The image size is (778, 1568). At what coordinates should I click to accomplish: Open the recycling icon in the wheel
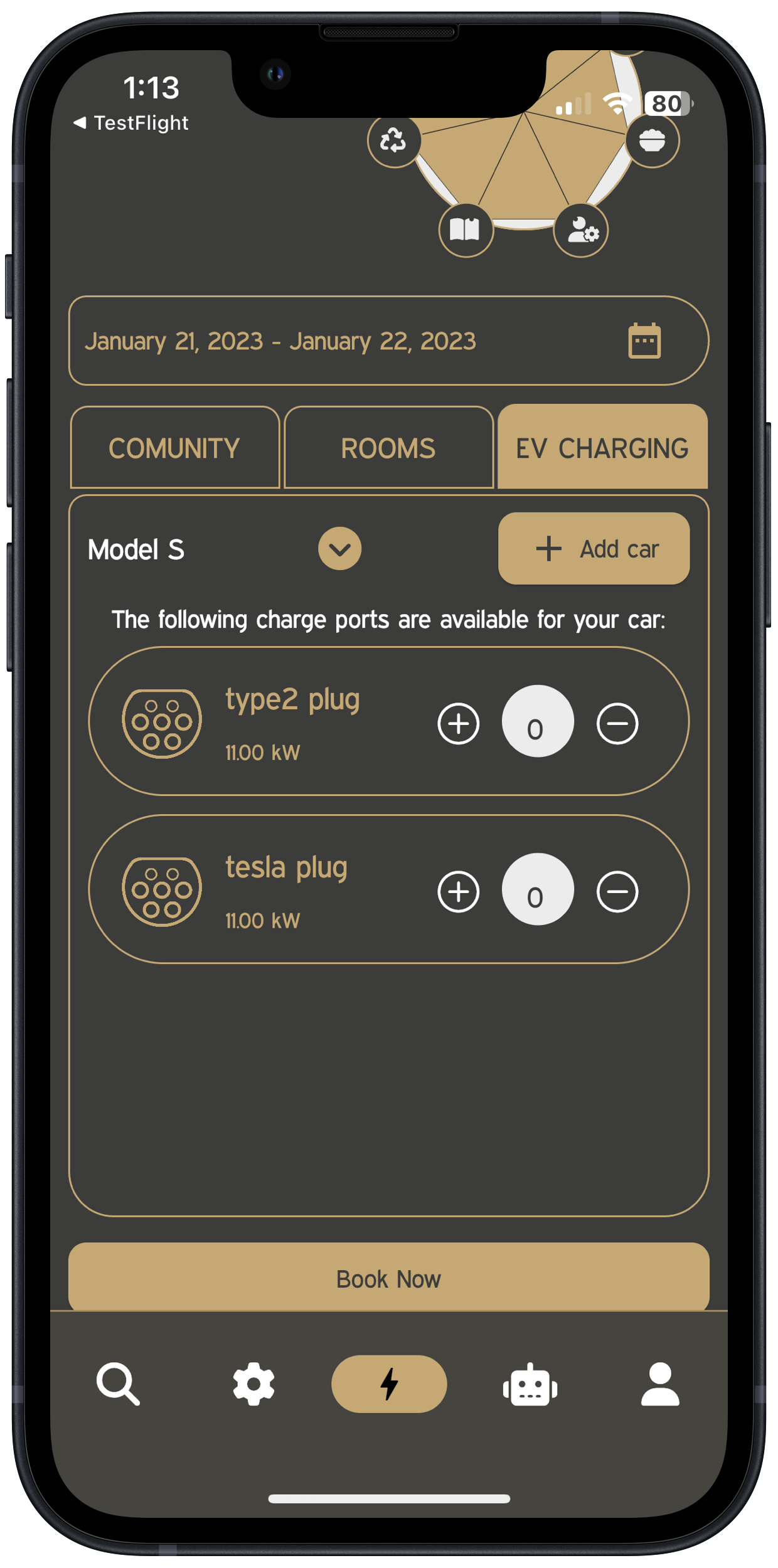[x=393, y=140]
